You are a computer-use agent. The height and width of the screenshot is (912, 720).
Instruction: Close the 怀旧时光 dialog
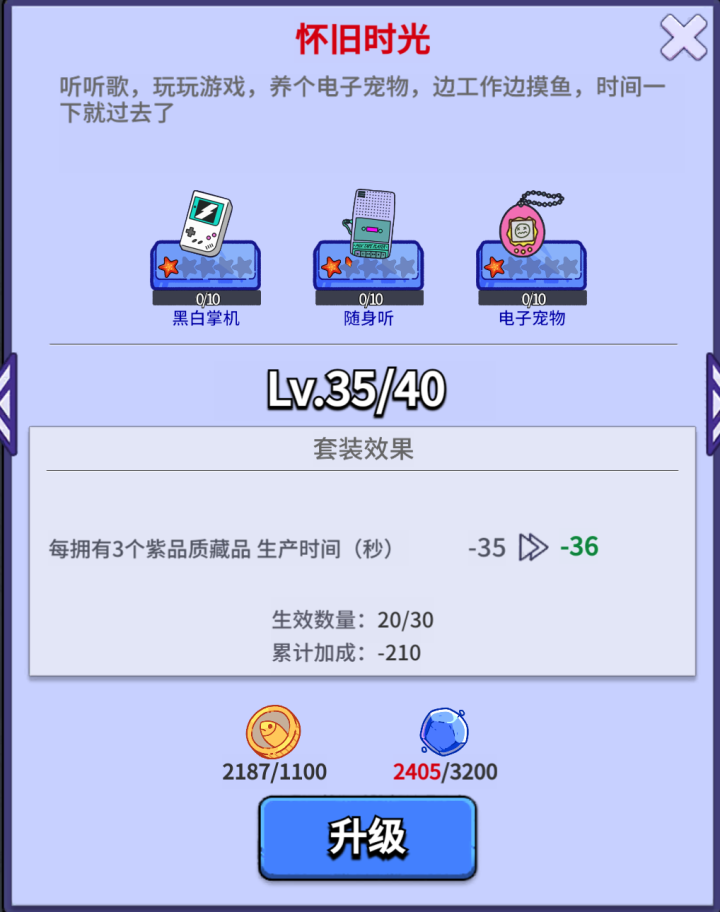tap(683, 39)
